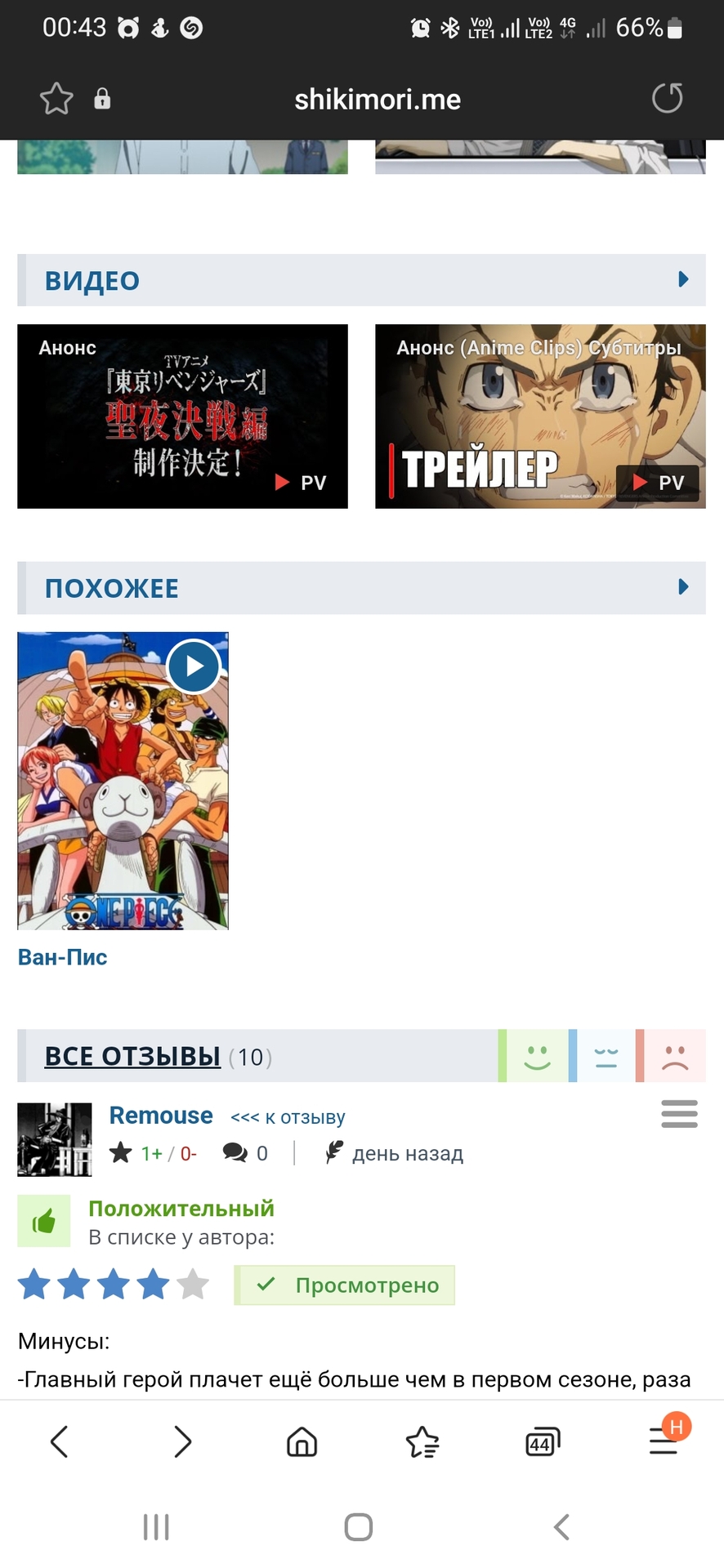This screenshot has height=1568, width=724.
Task: Open ВСЕ ОТЗЫВЫ reviews list
Action: click(132, 1056)
